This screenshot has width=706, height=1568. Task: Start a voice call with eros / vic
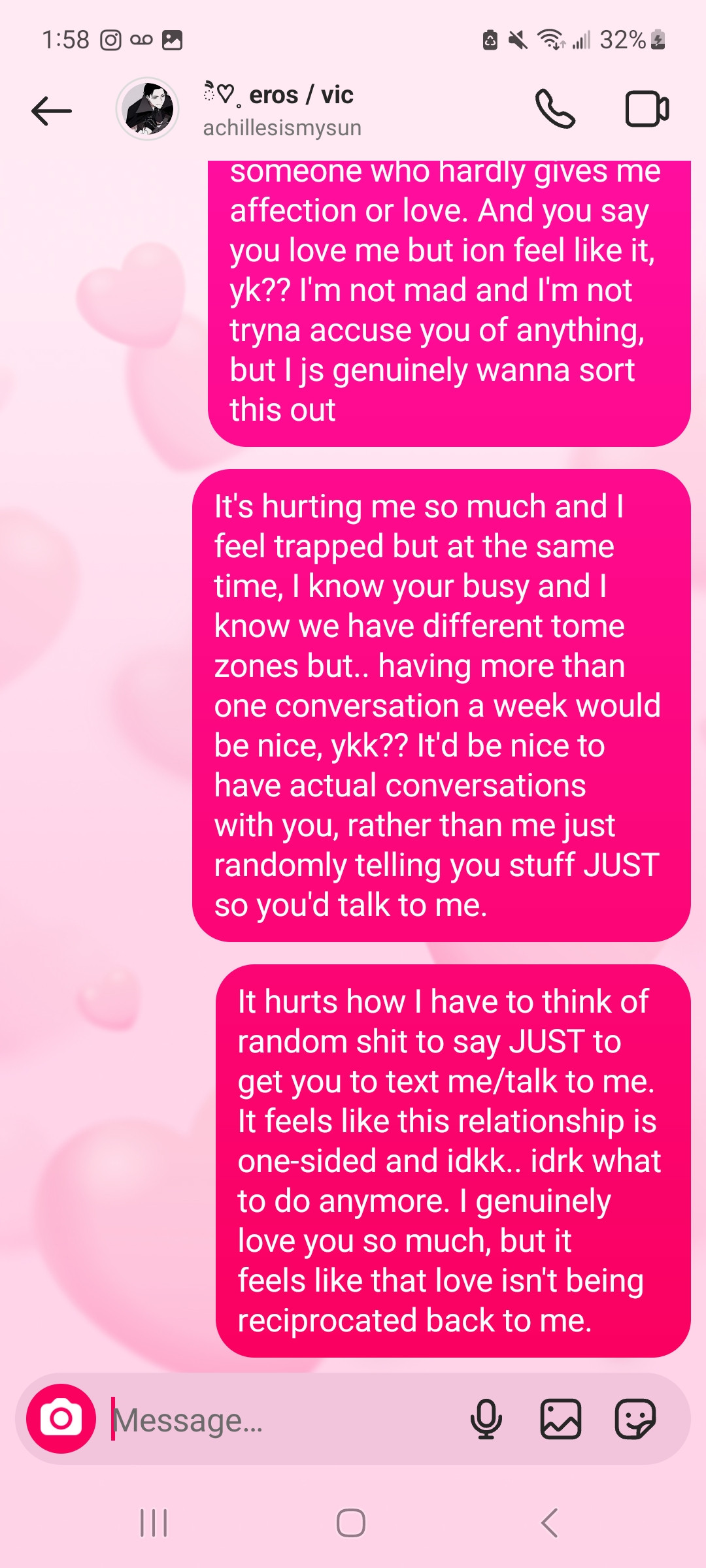pos(555,108)
